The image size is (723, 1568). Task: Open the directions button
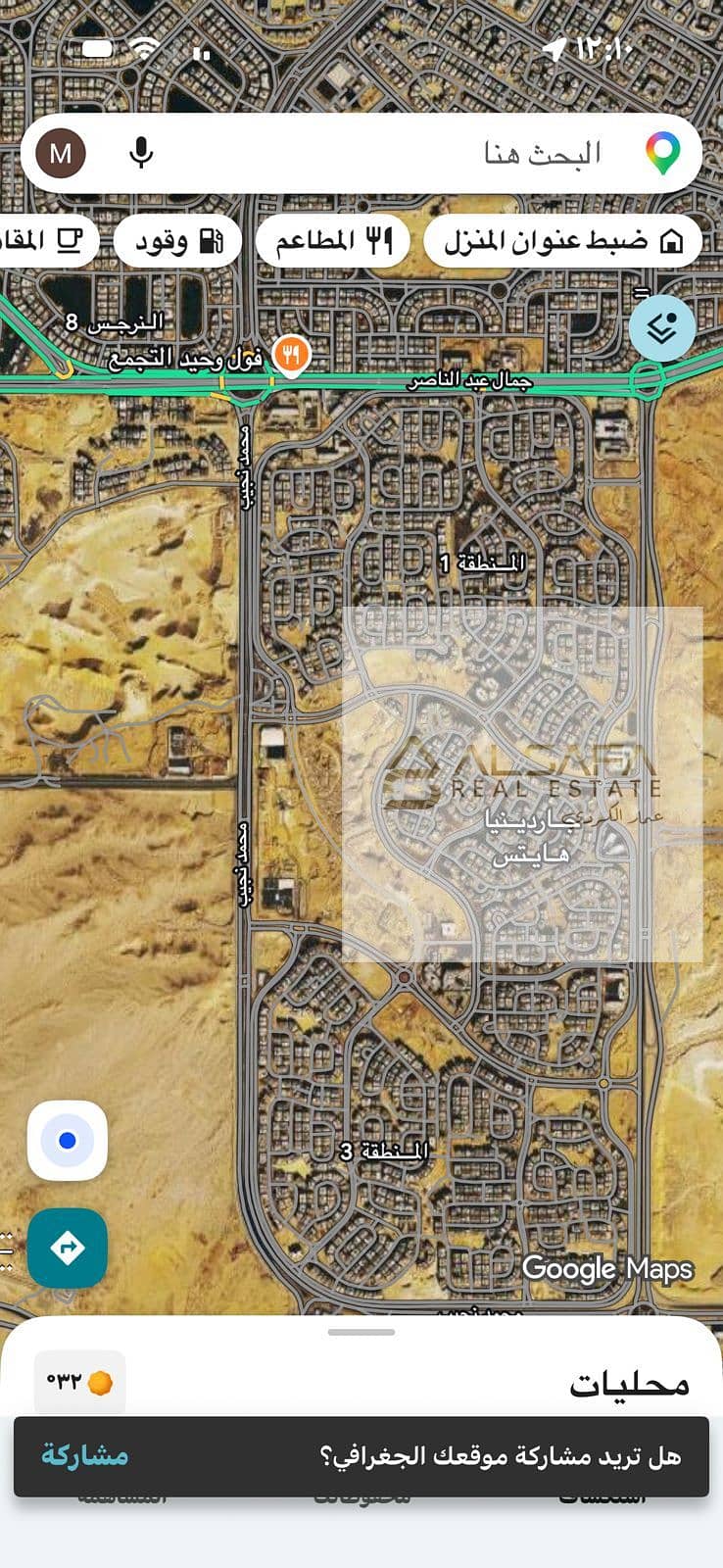click(68, 1248)
